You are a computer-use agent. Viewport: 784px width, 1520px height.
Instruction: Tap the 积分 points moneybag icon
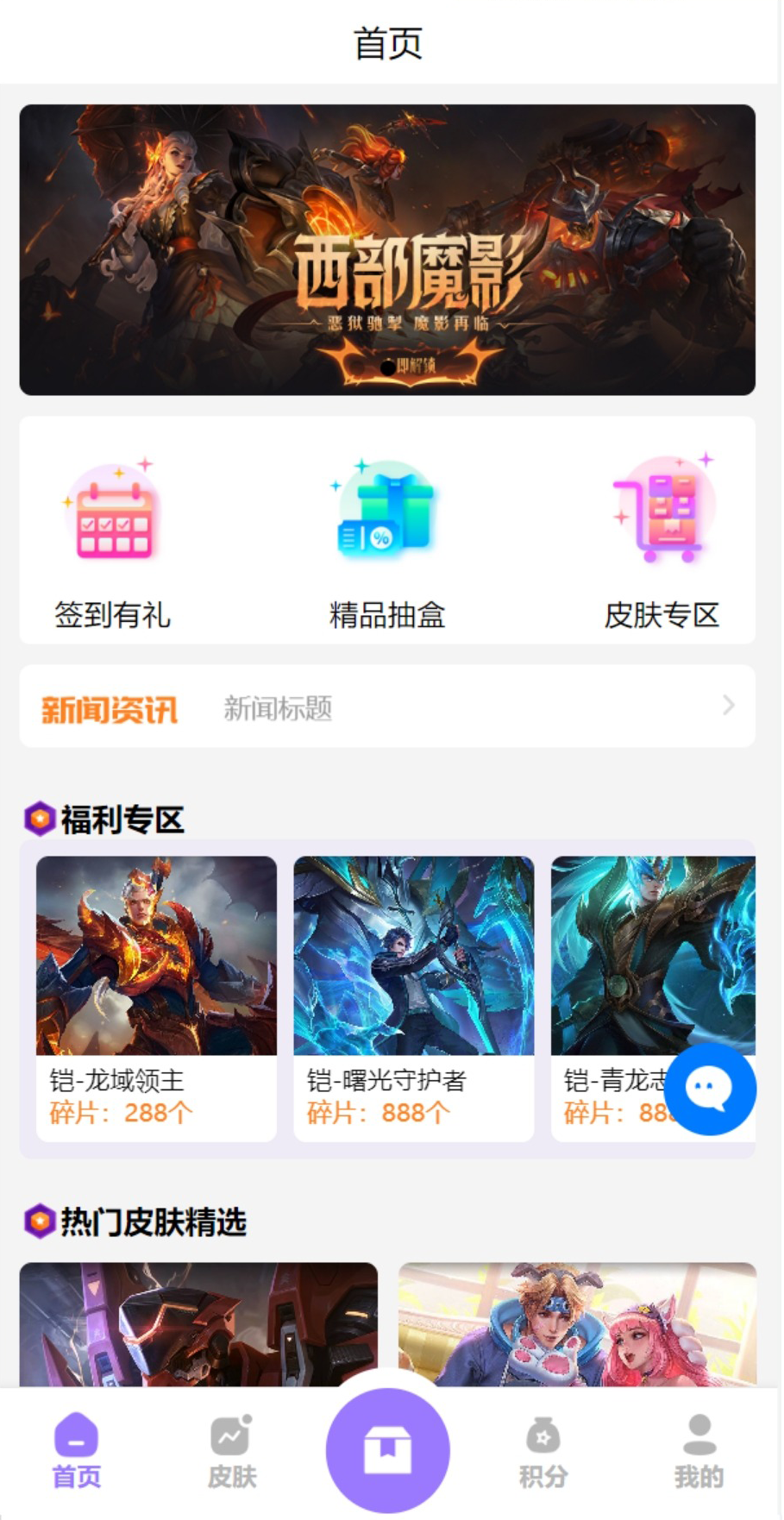point(543,1436)
